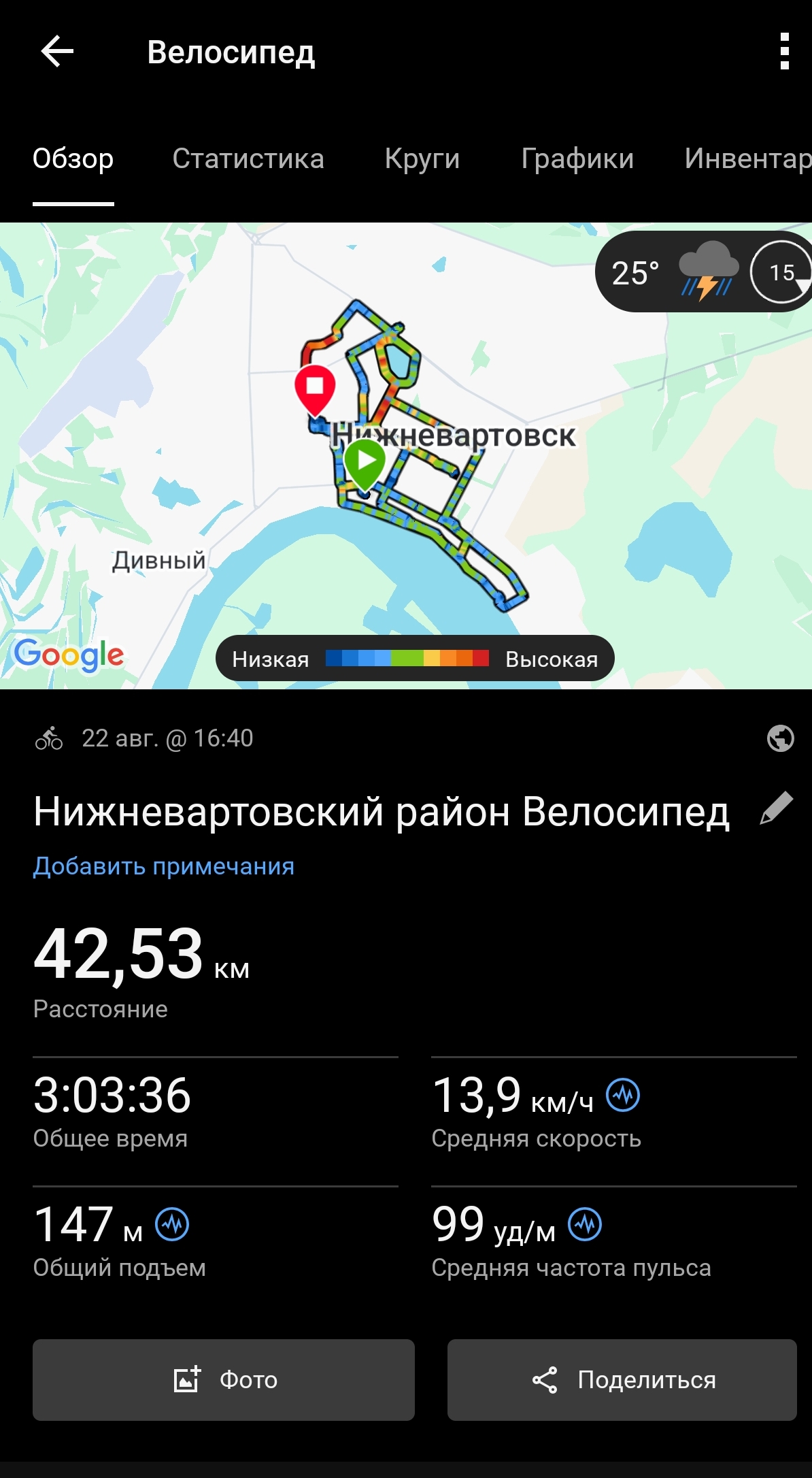Open the weather details badge showing 25°
Screen dimensions: 812x1478
(704, 272)
